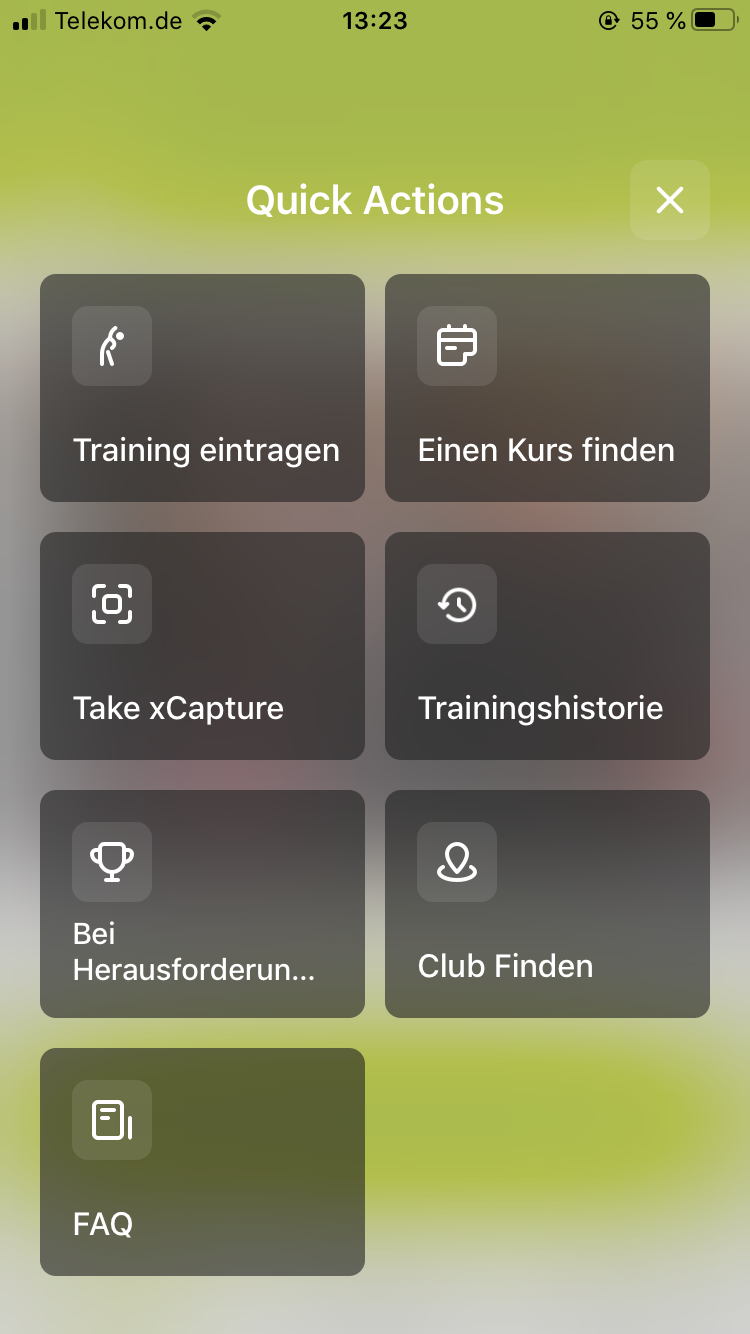Screen dimensions: 750x1334
Task: Tap Club Finden to locate a club
Action: point(547,904)
